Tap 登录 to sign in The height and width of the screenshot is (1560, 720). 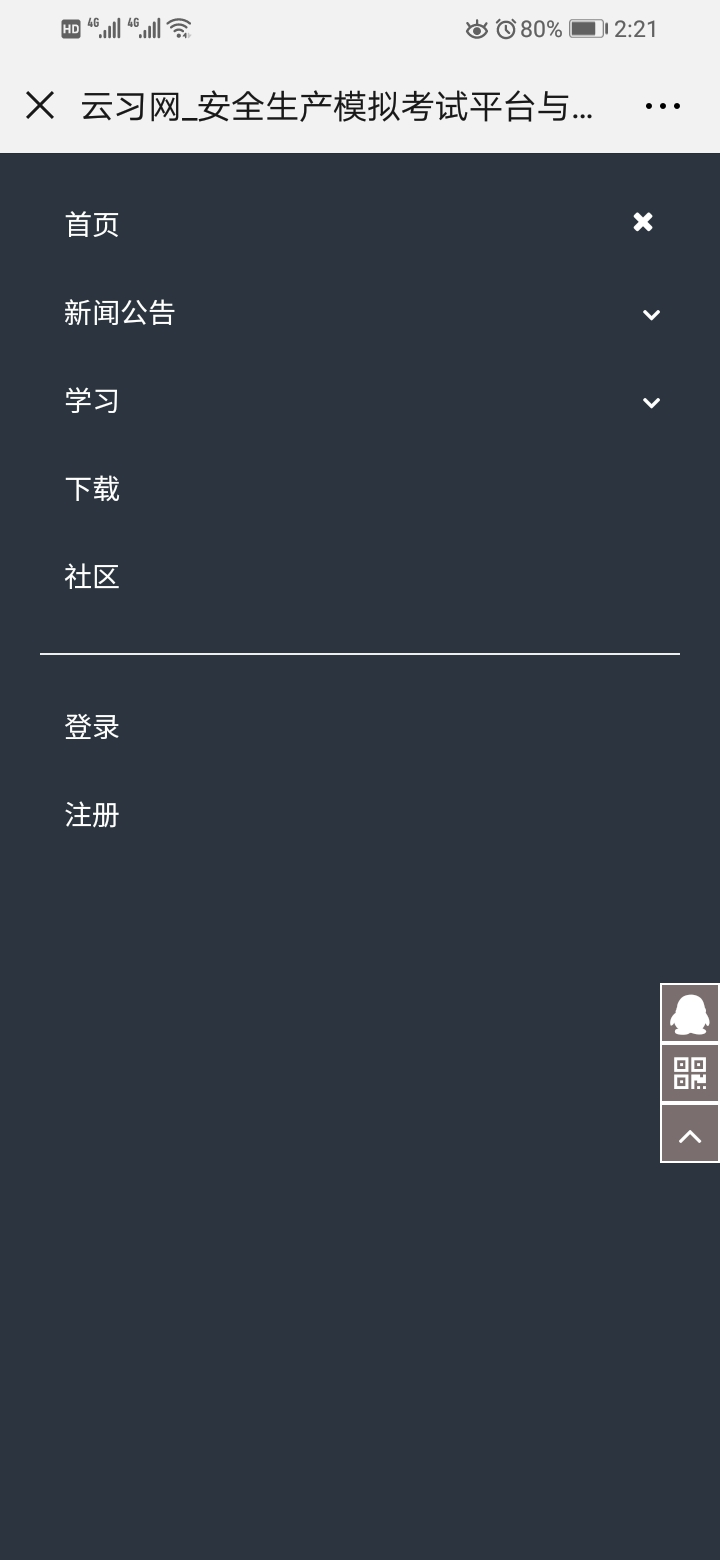[92, 727]
